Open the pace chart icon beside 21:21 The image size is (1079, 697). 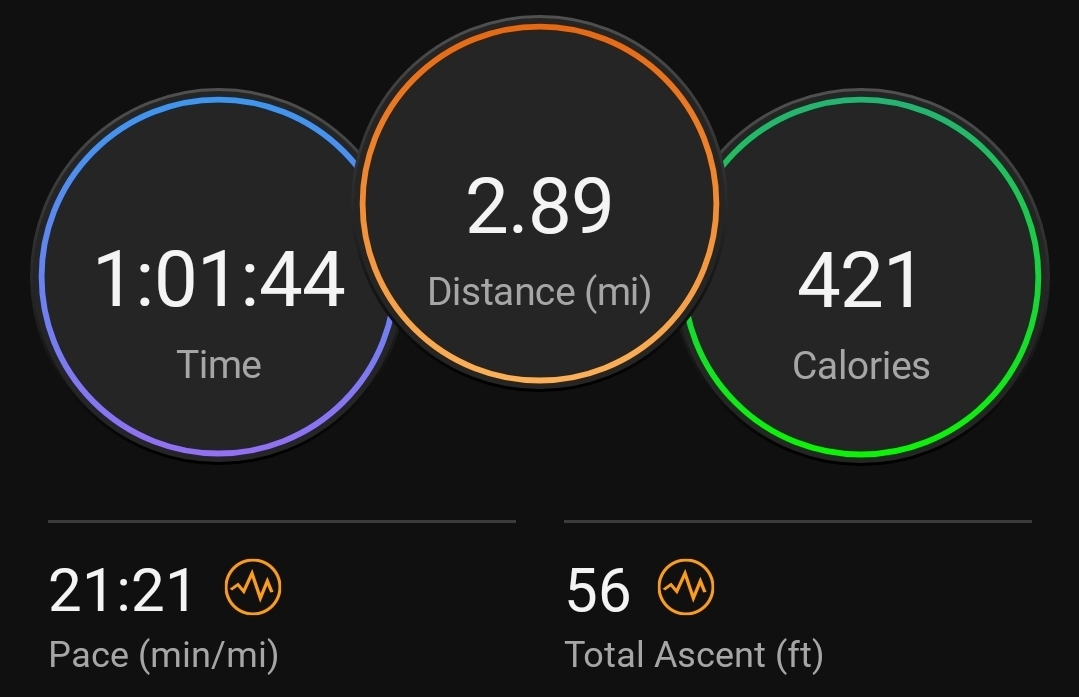[253, 587]
